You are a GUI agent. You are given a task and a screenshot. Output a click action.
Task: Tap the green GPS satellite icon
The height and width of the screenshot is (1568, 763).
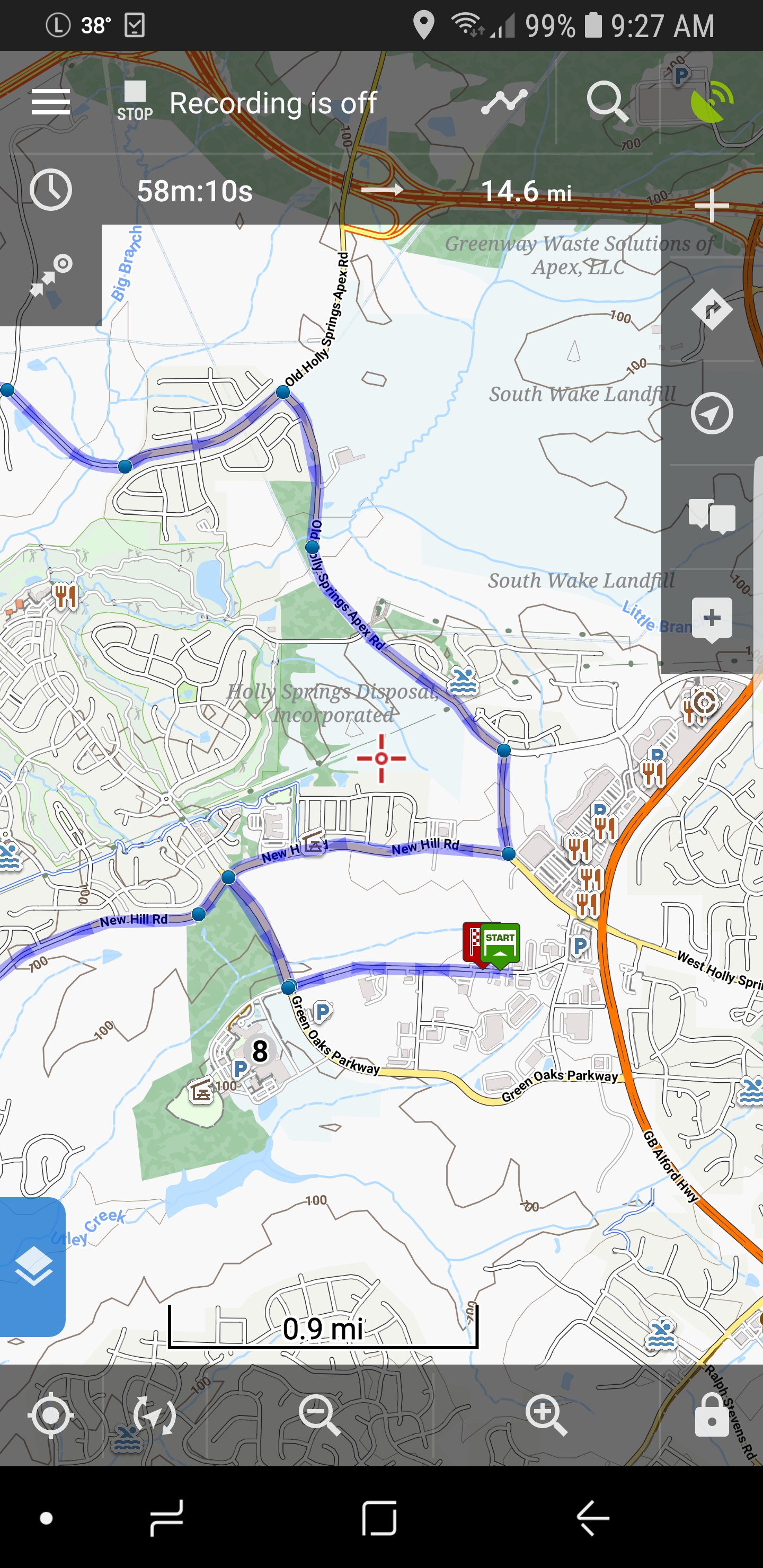711,102
